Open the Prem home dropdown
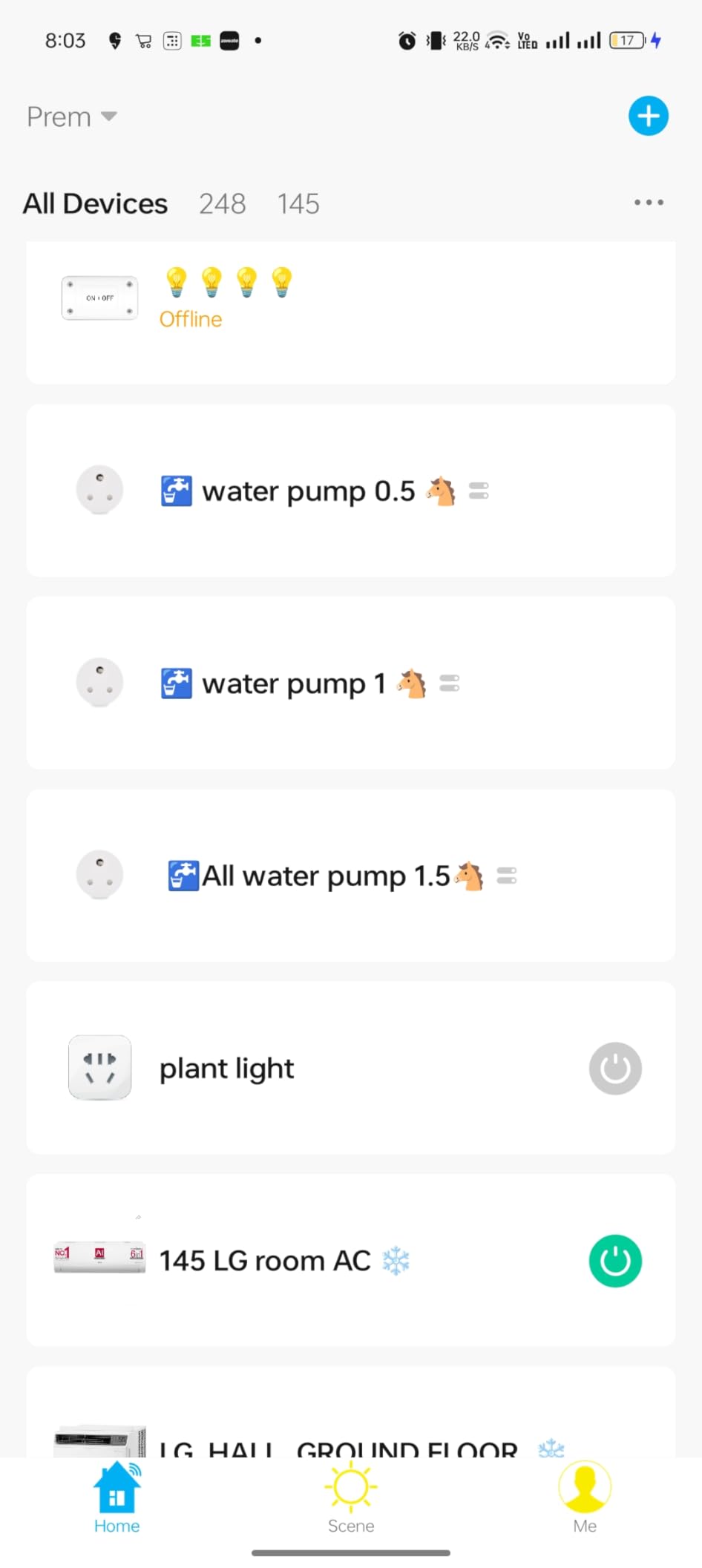Viewport: 702px width, 1568px height. tap(71, 117)
